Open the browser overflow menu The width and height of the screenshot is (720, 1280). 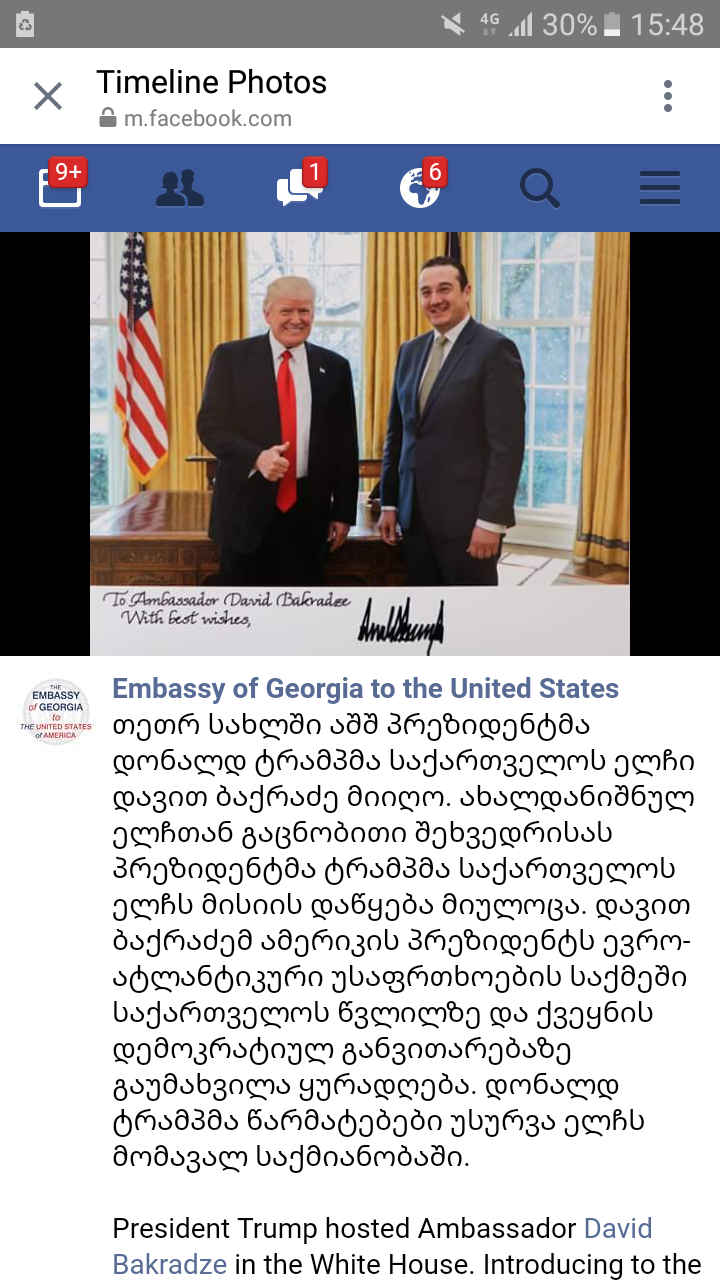pyautogui.click(x=668, y=97)
